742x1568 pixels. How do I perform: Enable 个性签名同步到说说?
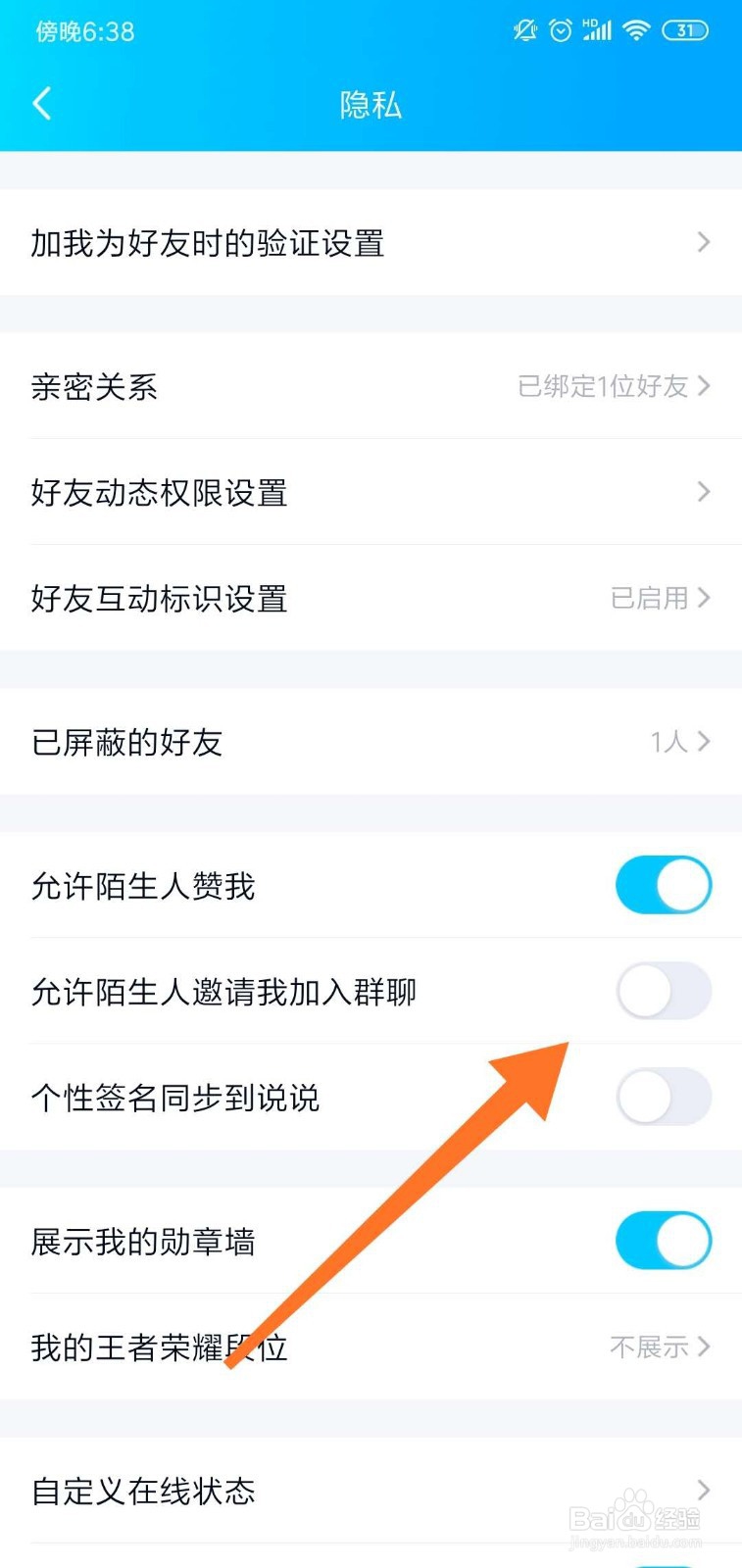coord(664,1098)
